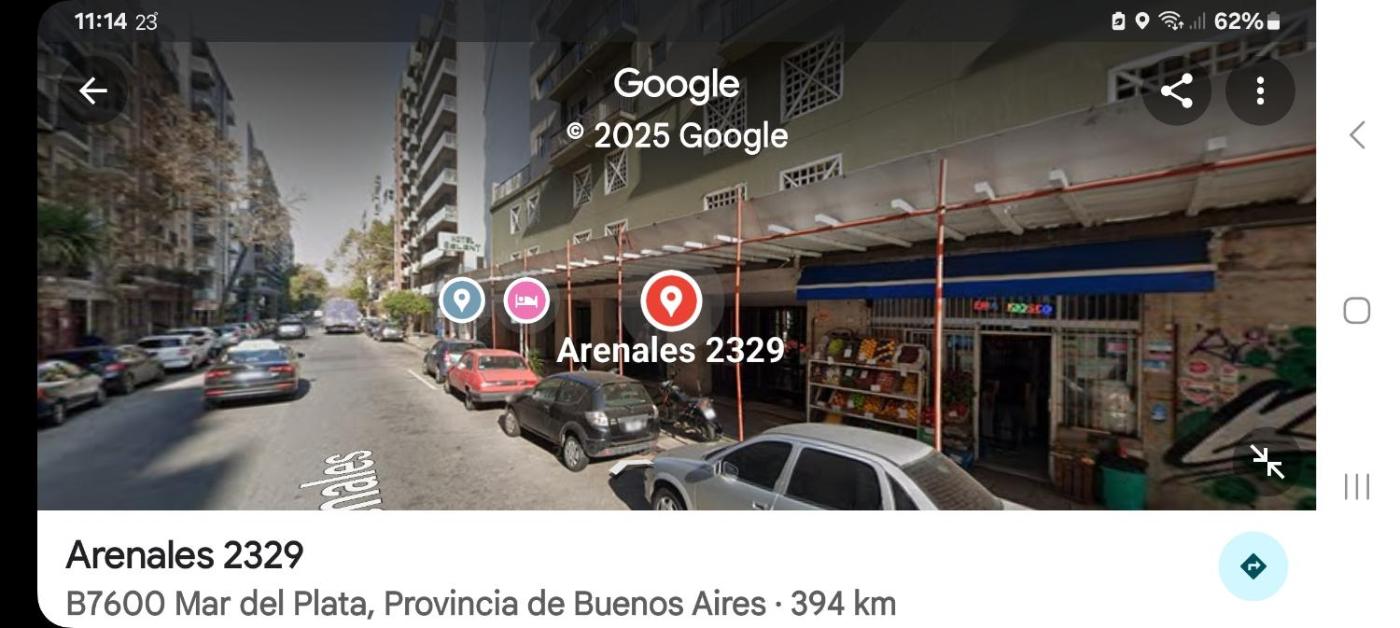Get directions to Arenales 2329
1400x628 pixels.
[1252, 567]
